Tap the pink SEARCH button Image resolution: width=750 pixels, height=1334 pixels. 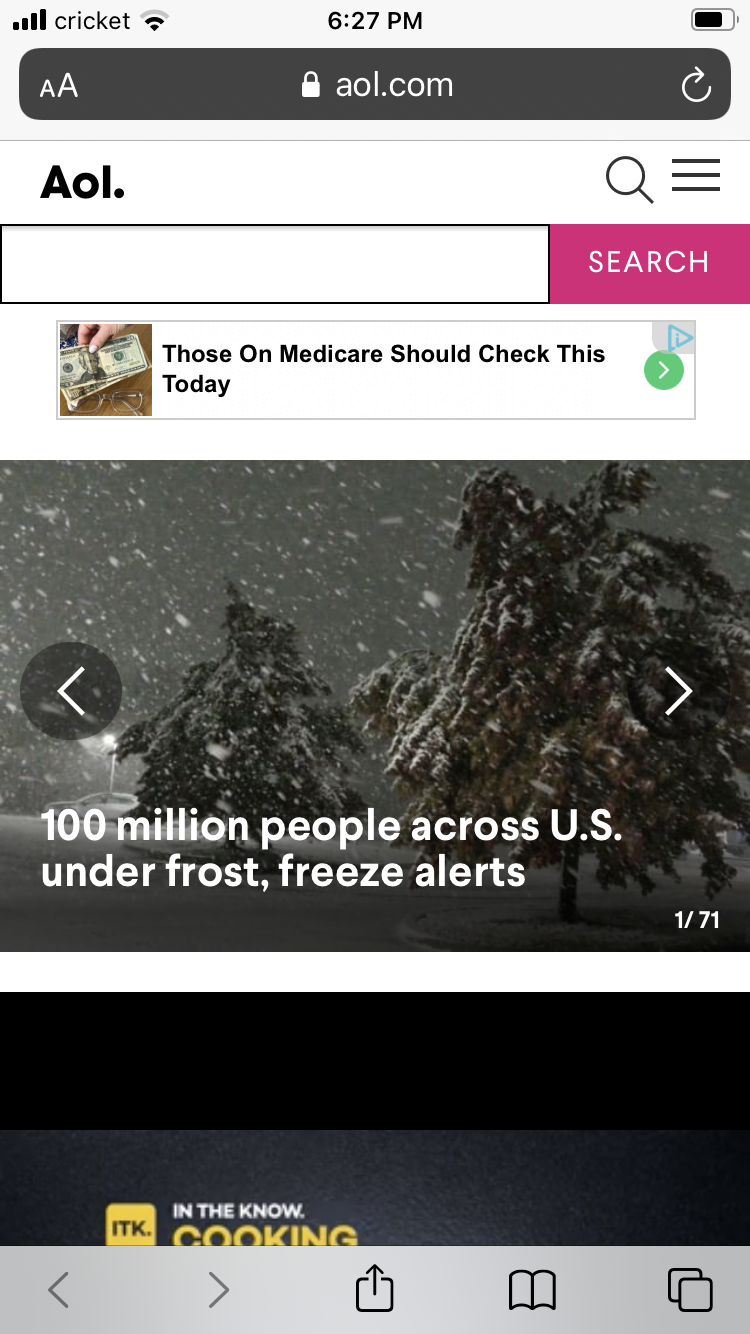pos(650,263)
